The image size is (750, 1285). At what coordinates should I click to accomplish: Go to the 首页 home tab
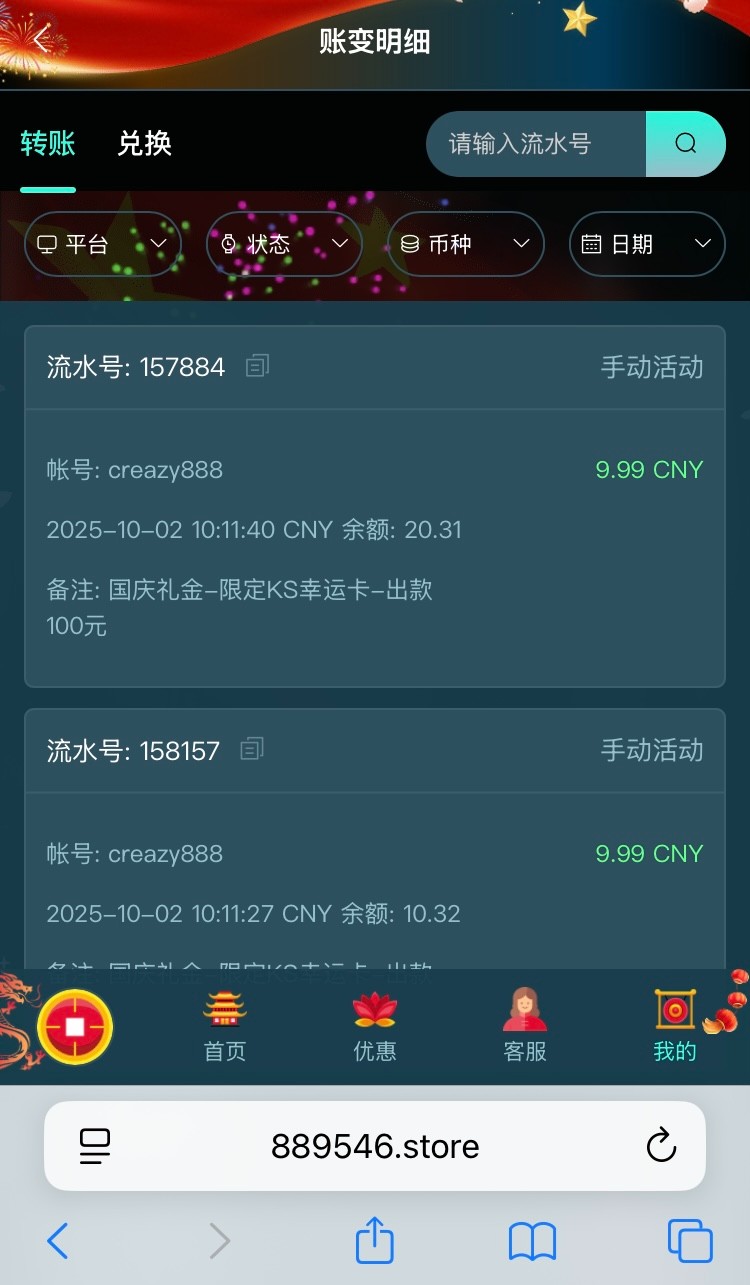point(224,1027)
